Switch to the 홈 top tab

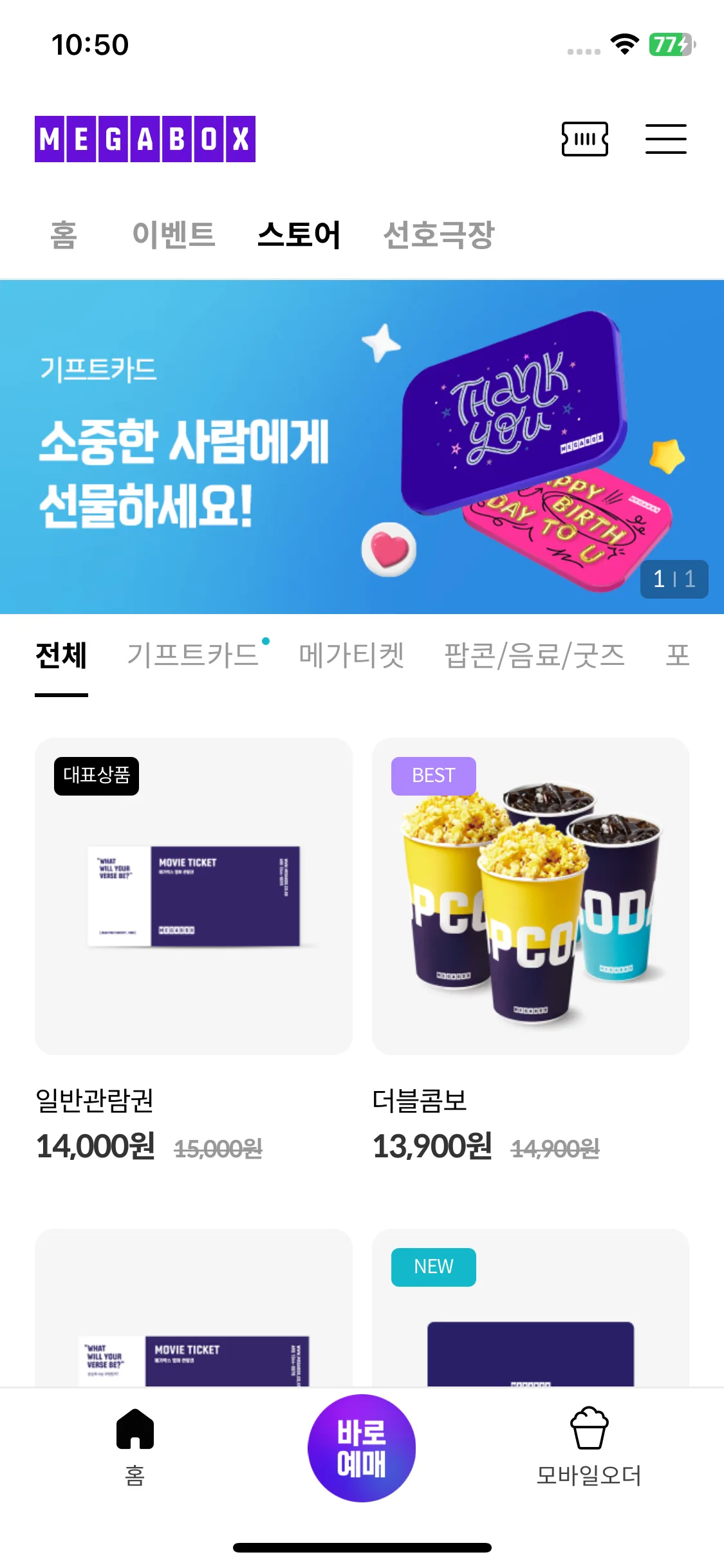tap(64, 234)
